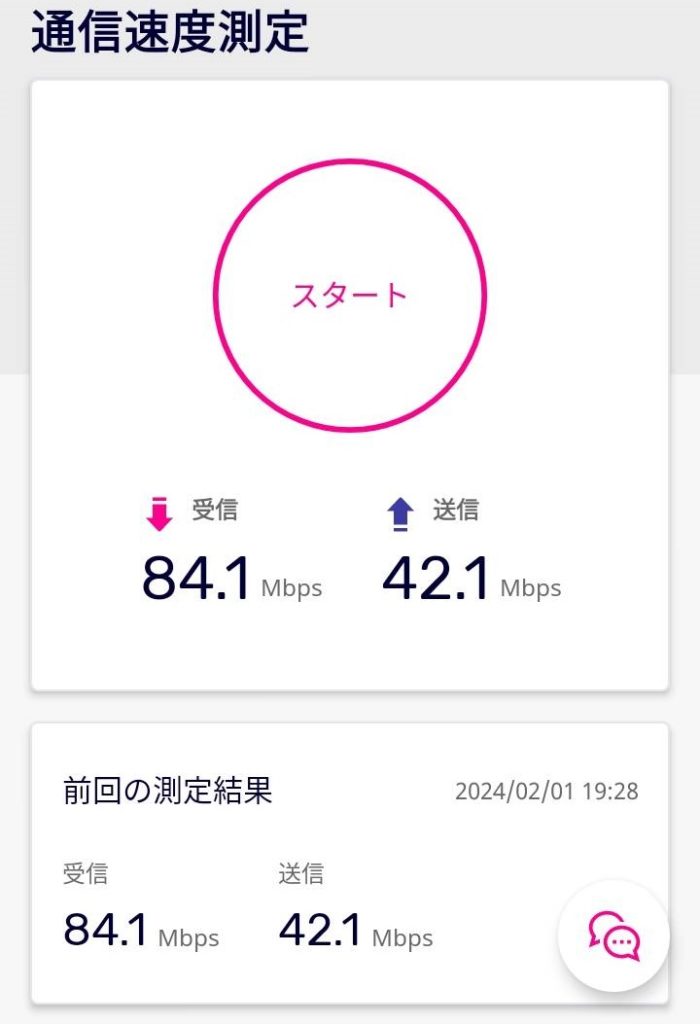Tap the スタート circle to begin speed test
The width and height of the screenshot is (700, 1024).
pos(349,295)
